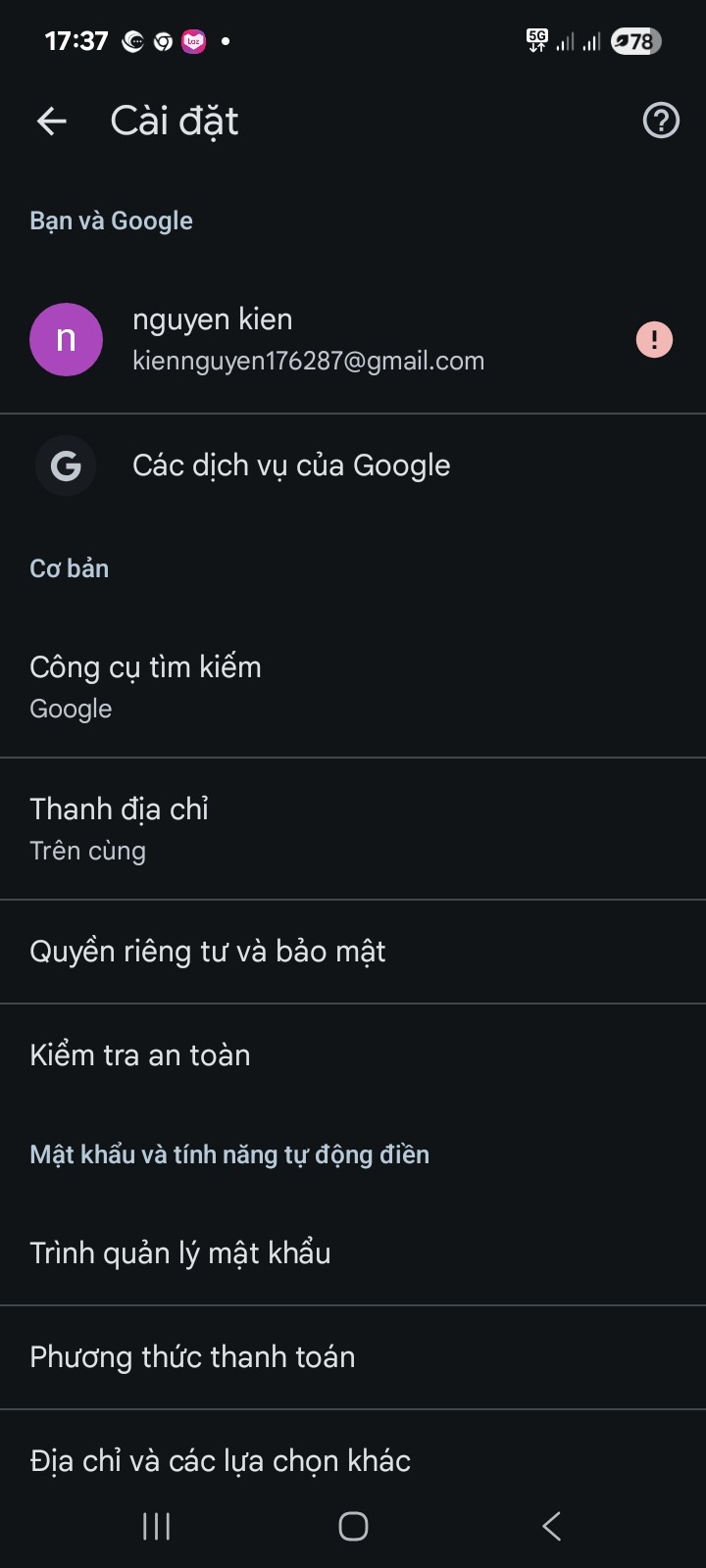
Task: Open the help question mark icon
Action: tap(661, 122)
